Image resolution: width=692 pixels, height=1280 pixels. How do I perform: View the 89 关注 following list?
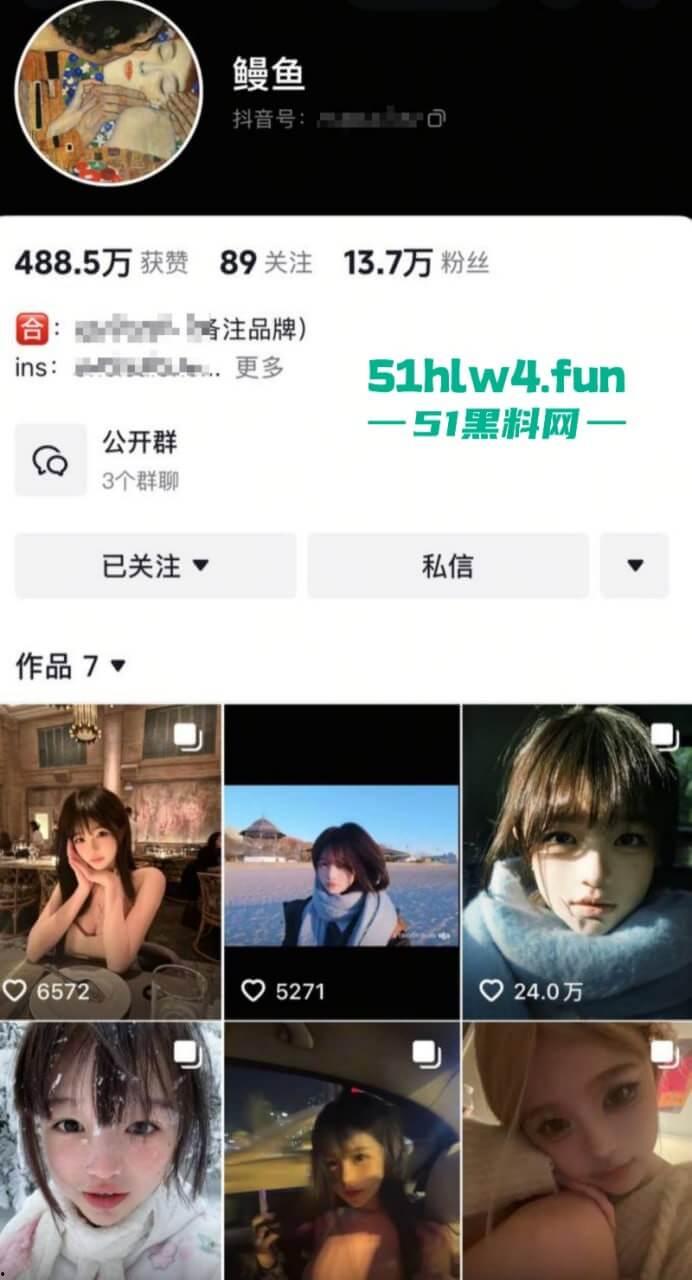tap(266, 264)
